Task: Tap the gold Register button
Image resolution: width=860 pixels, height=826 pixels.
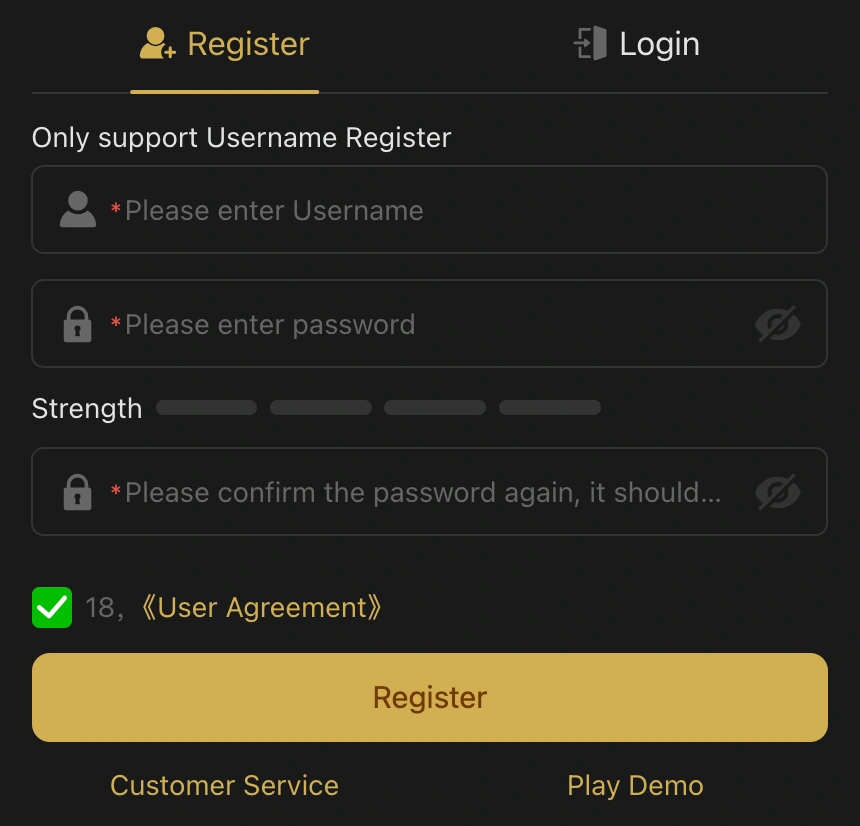Action: click(430, 697)
